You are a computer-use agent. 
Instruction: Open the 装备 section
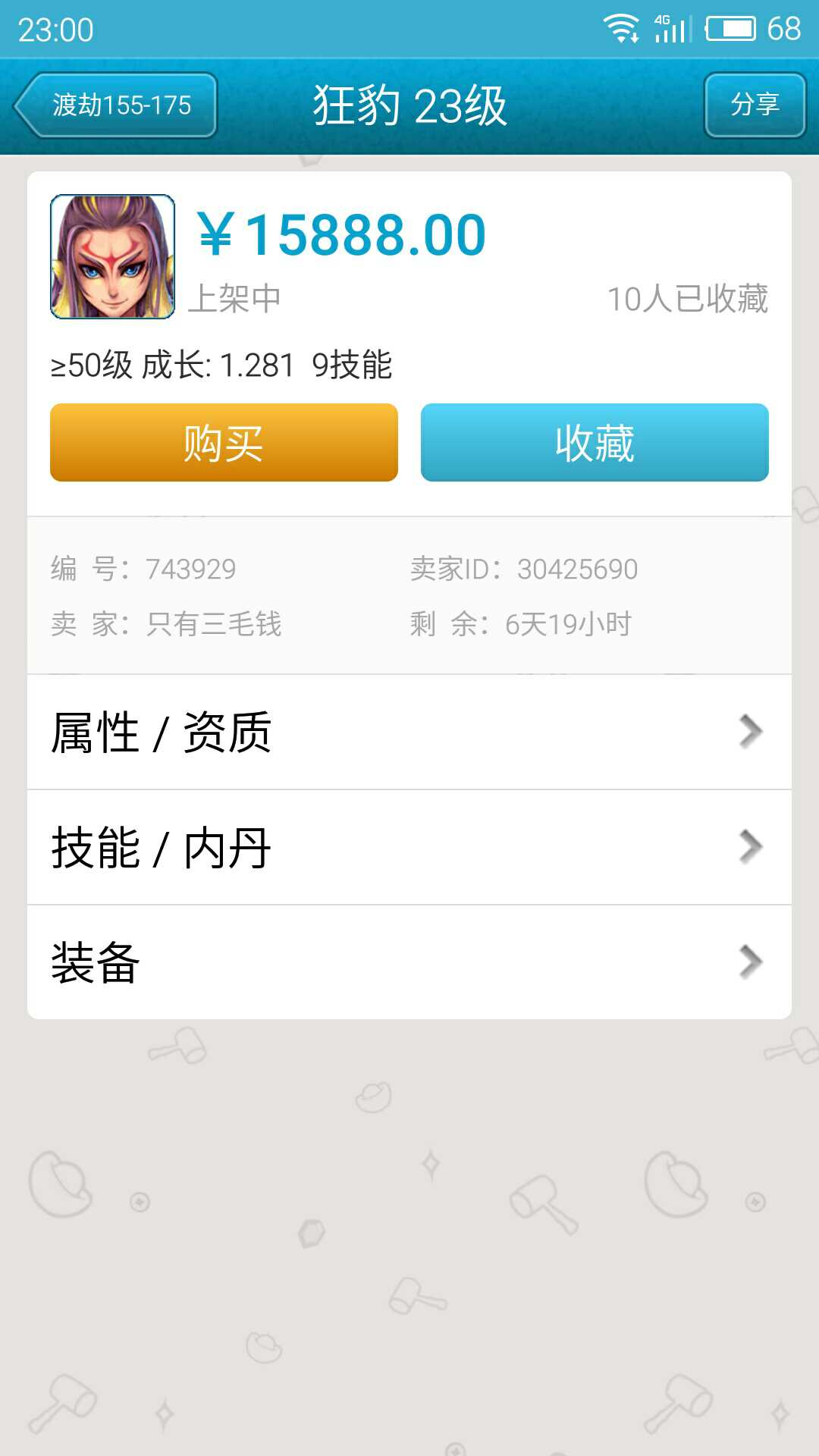coord(409,962)
